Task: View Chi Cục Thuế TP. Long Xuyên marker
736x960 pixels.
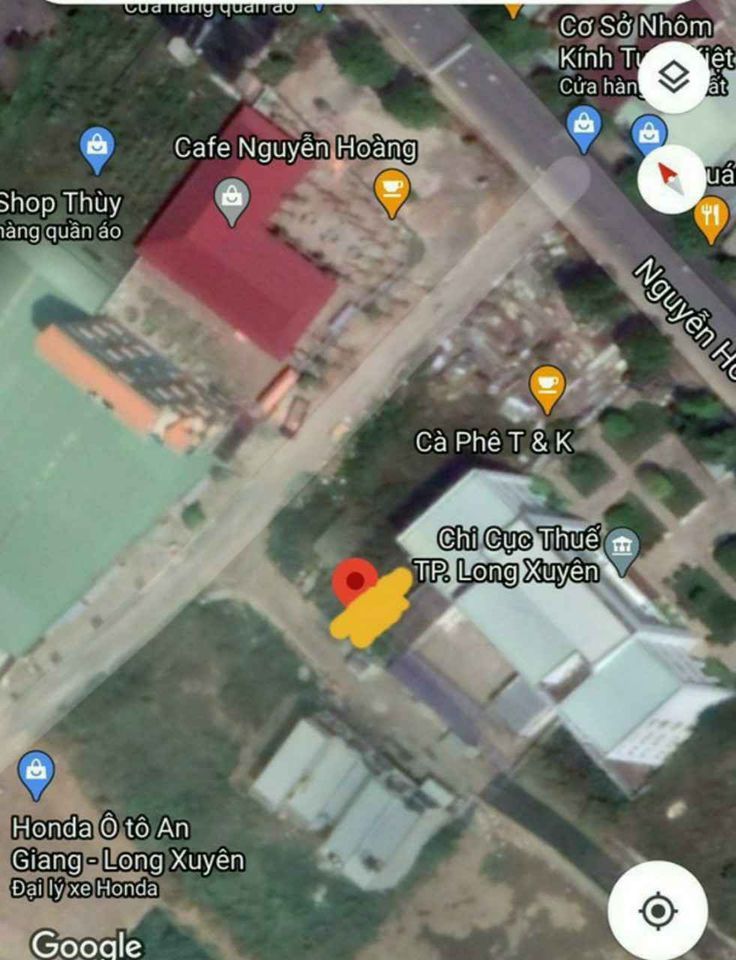Action: click(x=623, y=550)
